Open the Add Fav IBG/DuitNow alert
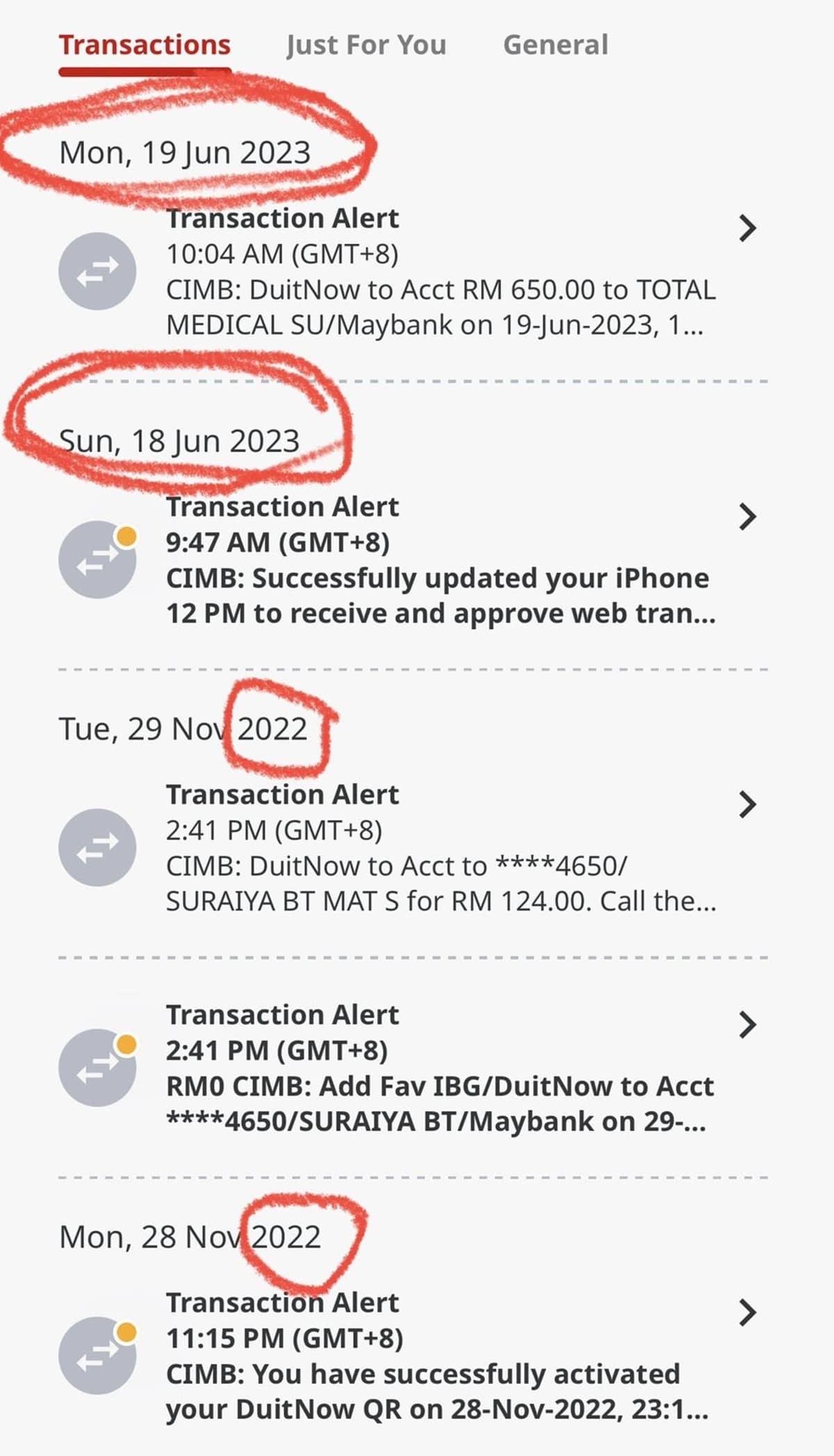Image resolution: width=834 pixels, height=1456 pixels. point(441,1068)
